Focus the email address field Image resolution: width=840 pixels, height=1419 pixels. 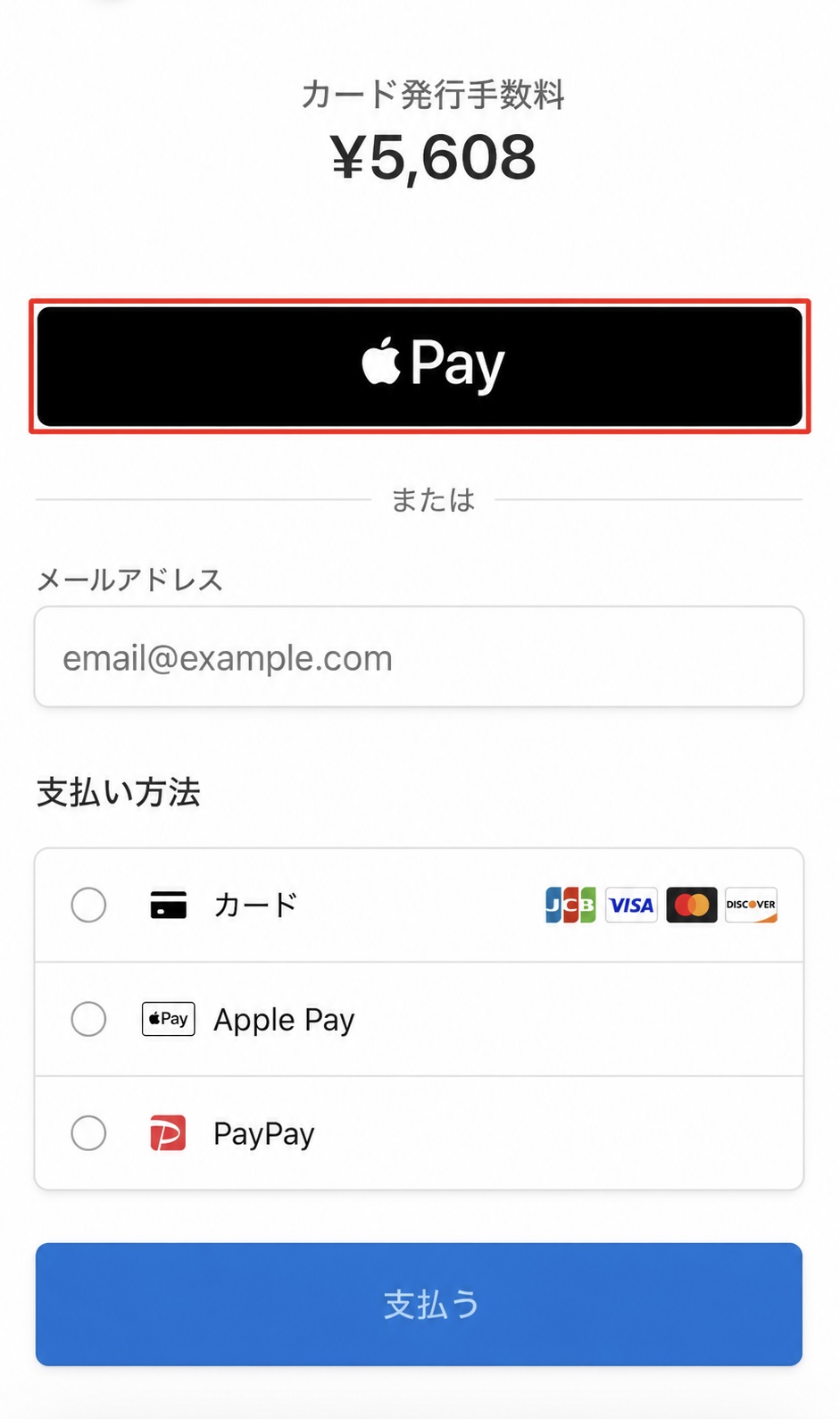pyautogui.click(x=420, y=656)
